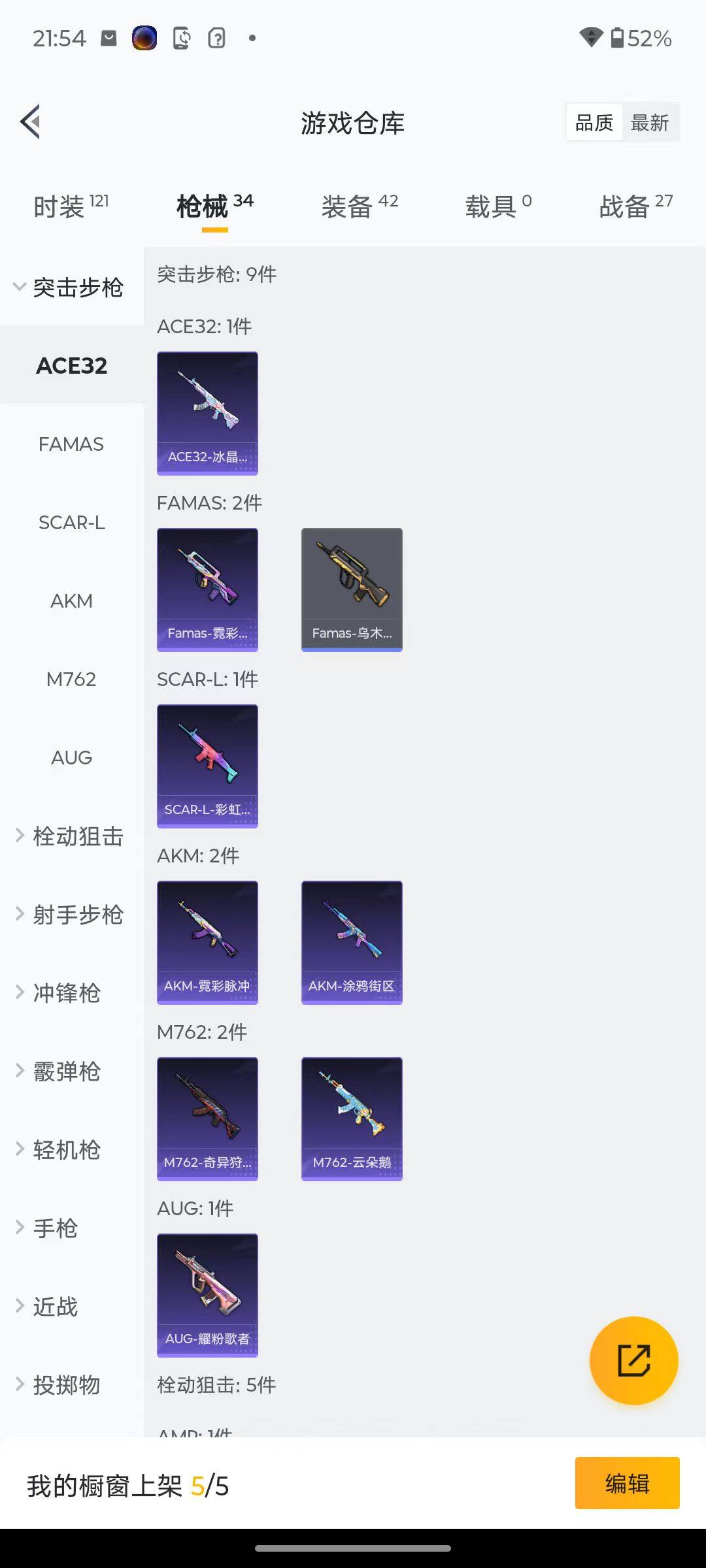This screenshot has height=1568, width=706.
Task: Sort inventory by 最新
Action: click(x=649, y=122)
